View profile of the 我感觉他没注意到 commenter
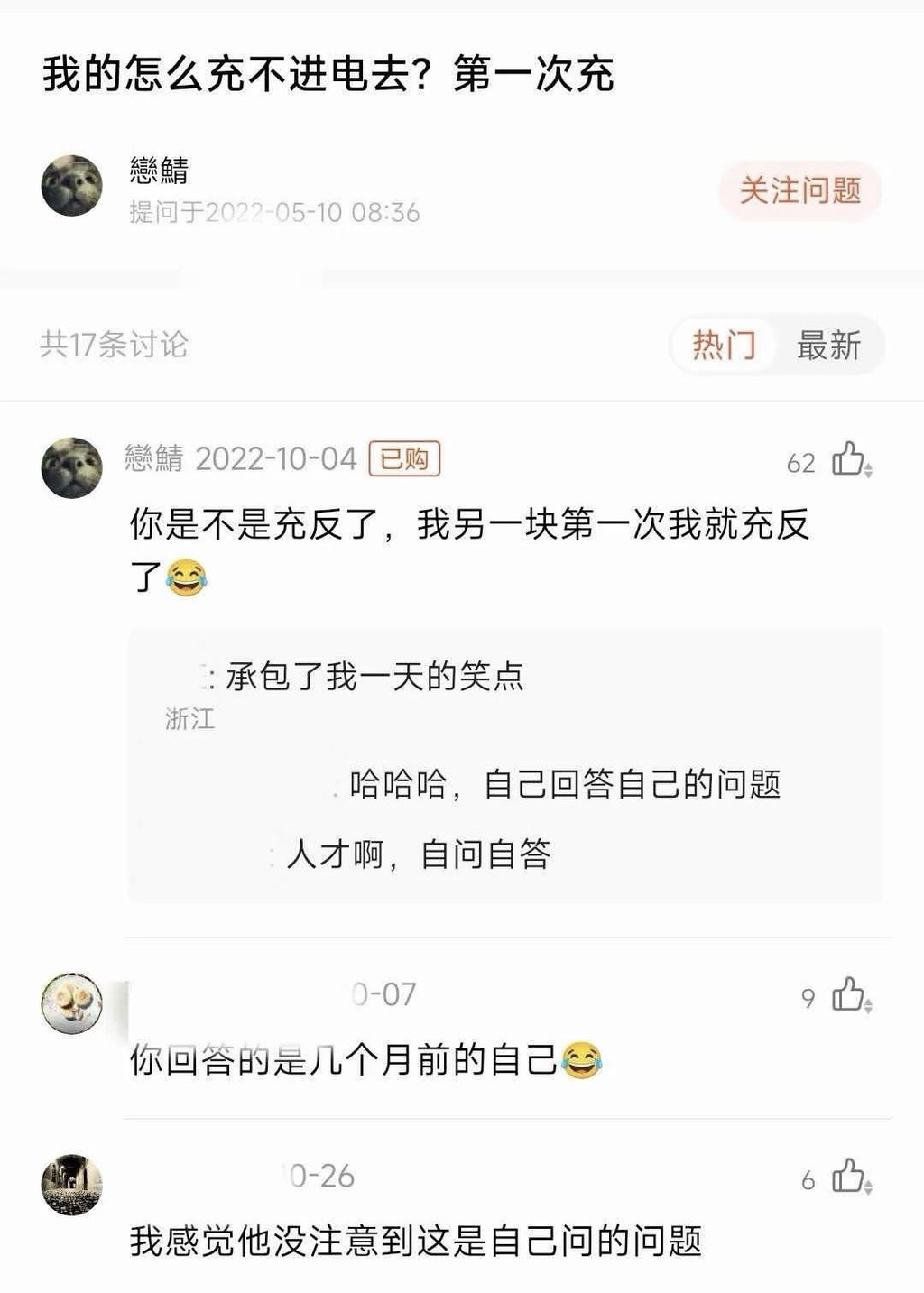 (72, 1184)
